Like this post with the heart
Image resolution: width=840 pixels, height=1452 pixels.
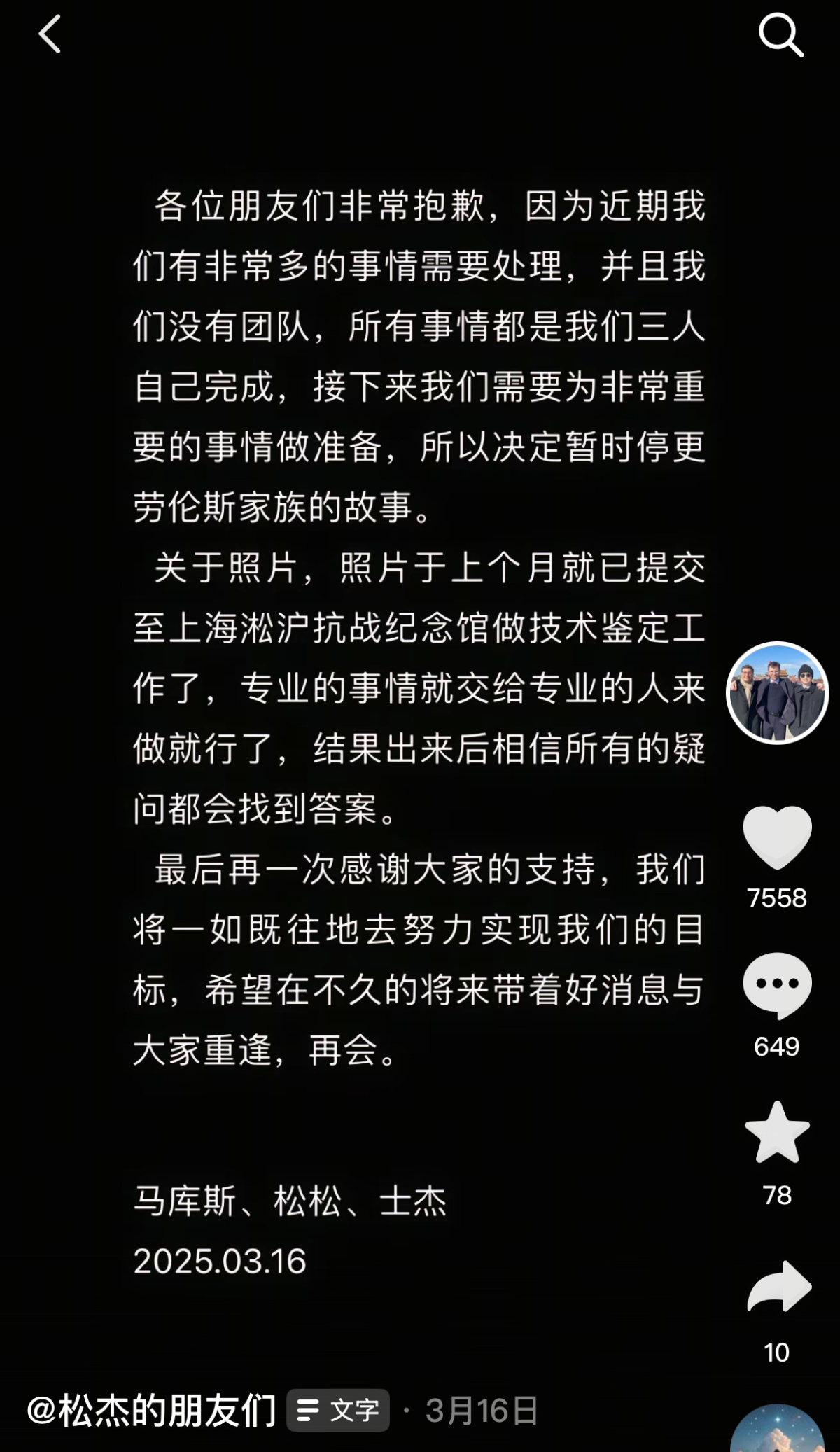[777, 837]
